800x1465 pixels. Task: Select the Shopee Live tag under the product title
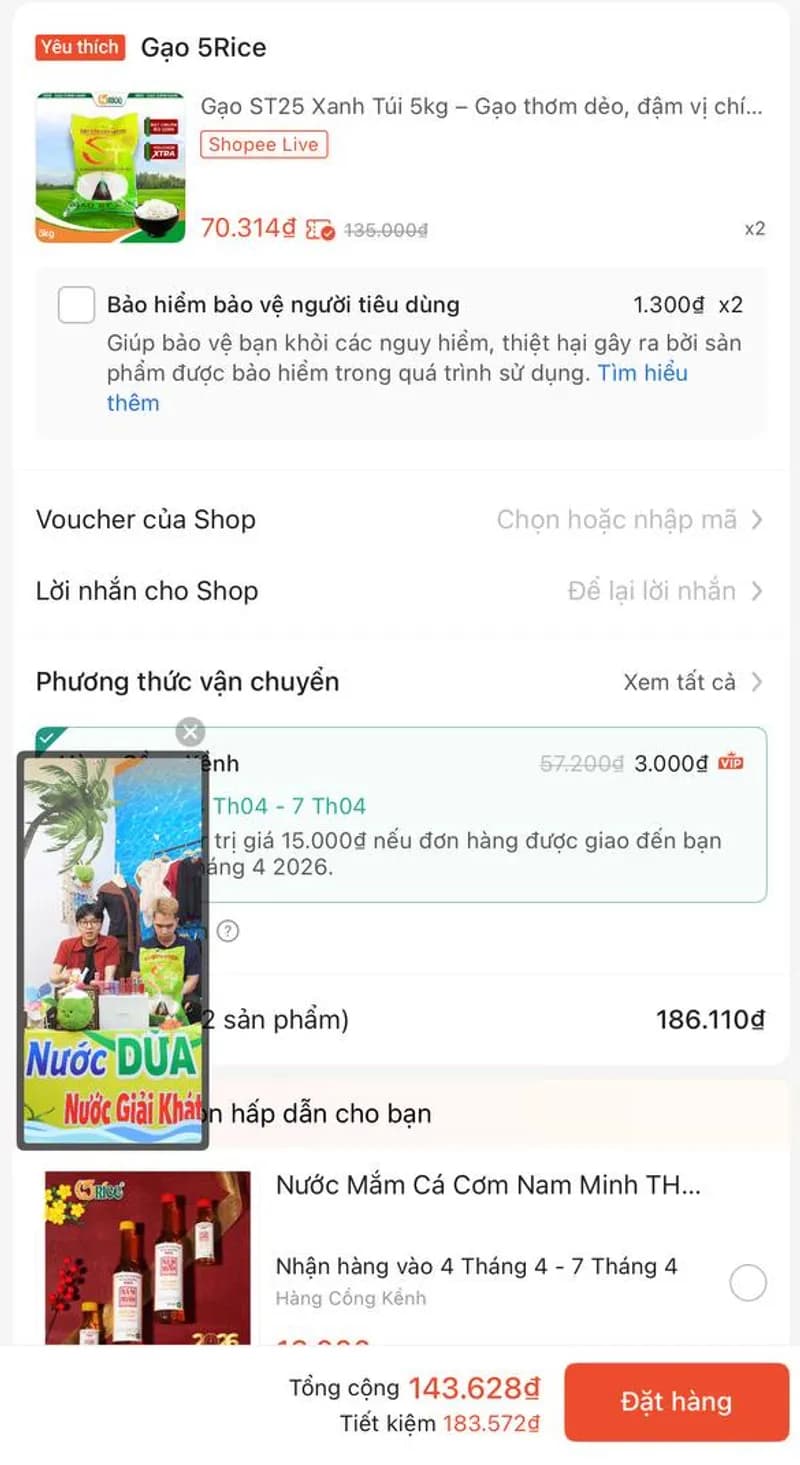(263, 144)
